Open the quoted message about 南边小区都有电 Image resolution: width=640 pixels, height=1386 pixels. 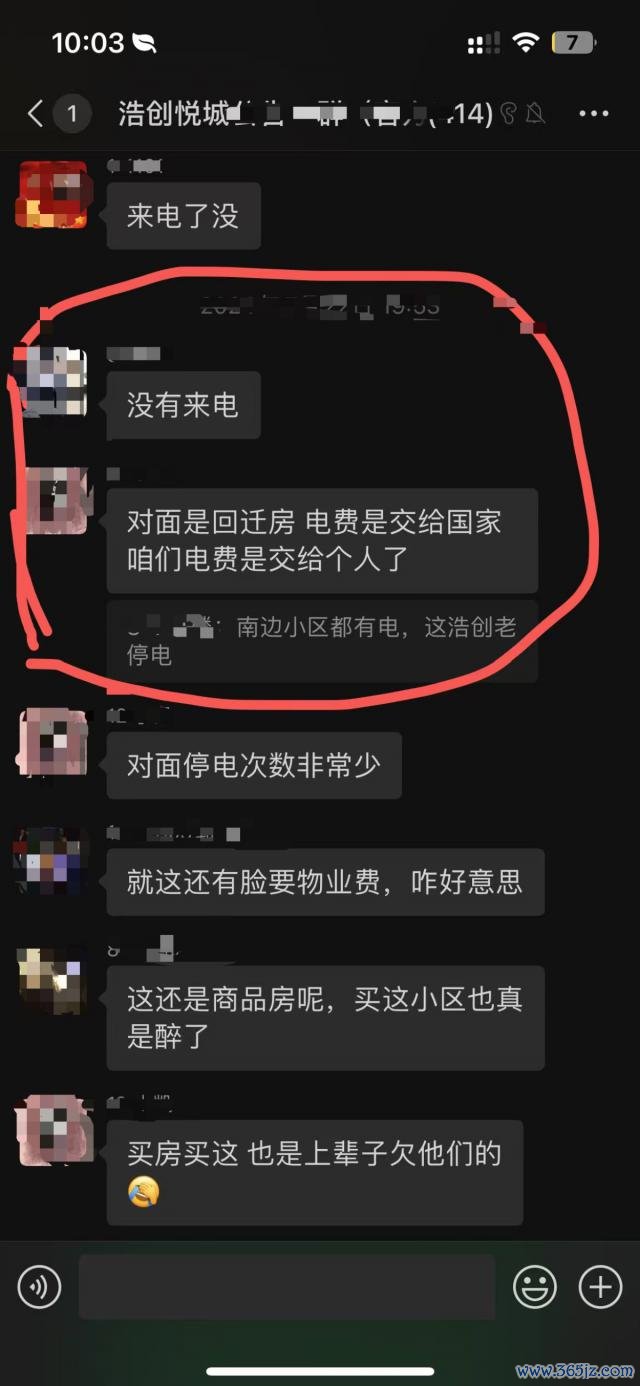[x=322, y=641]
